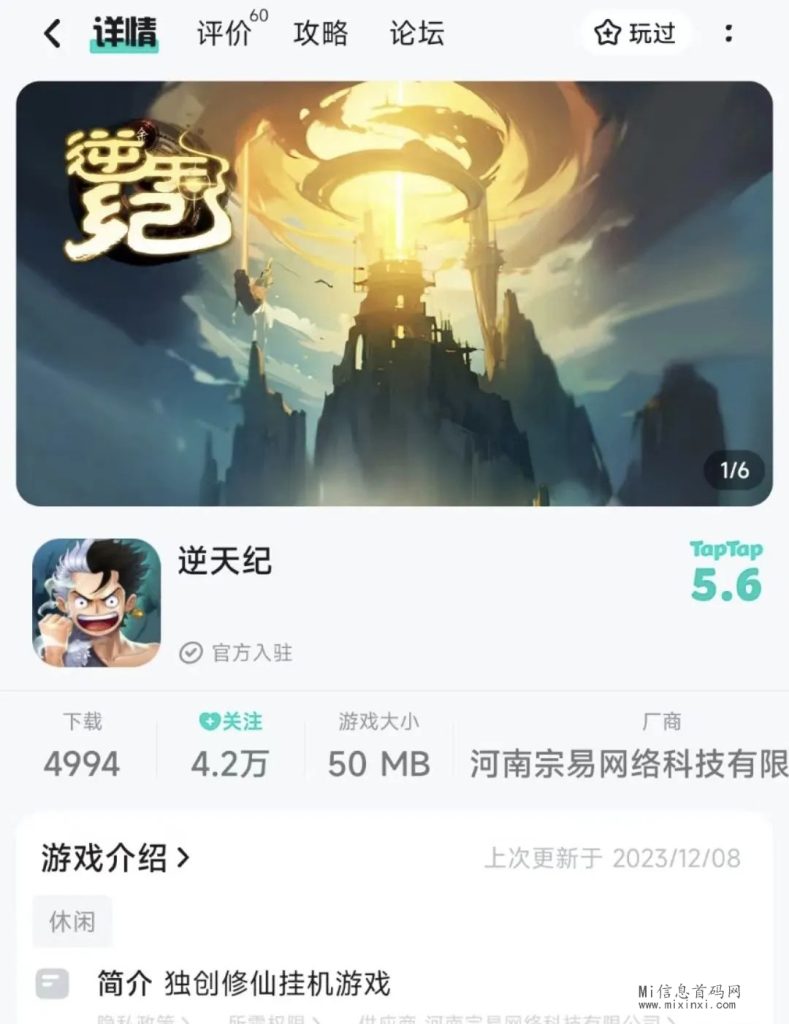Click the star icon inside 玩过
789x1024 pixels.
pyautogui.click(x=606, y=33)
